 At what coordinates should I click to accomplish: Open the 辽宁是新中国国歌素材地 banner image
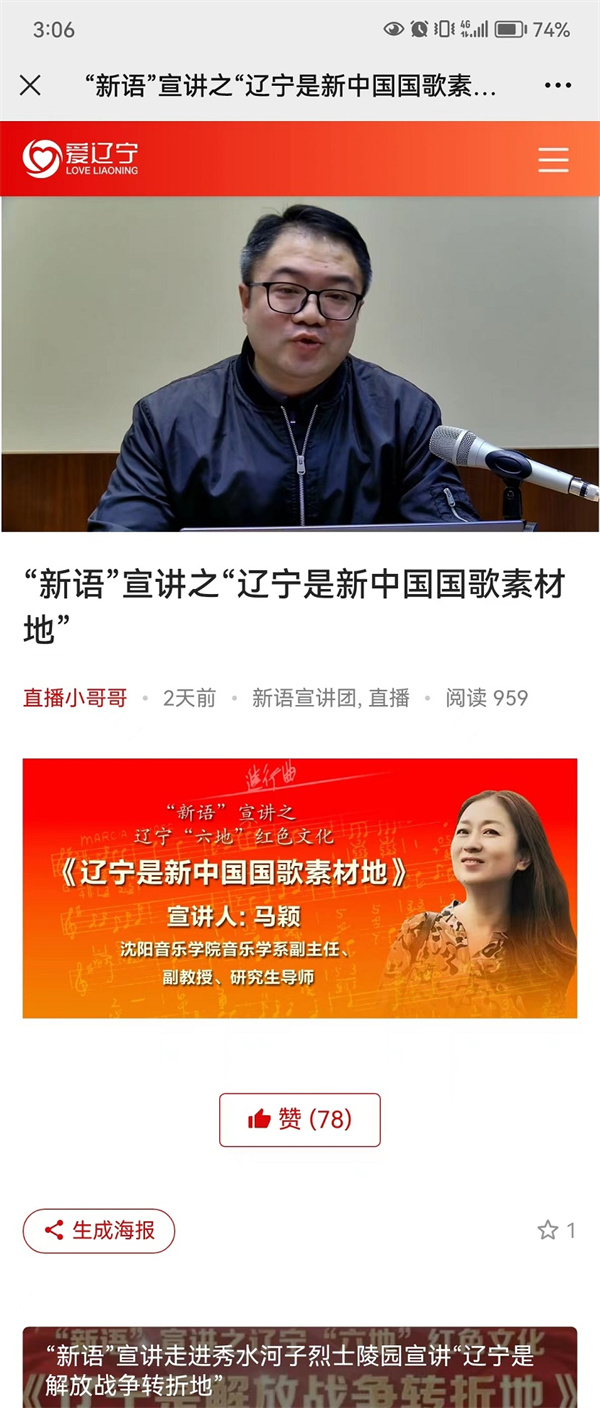300,888
